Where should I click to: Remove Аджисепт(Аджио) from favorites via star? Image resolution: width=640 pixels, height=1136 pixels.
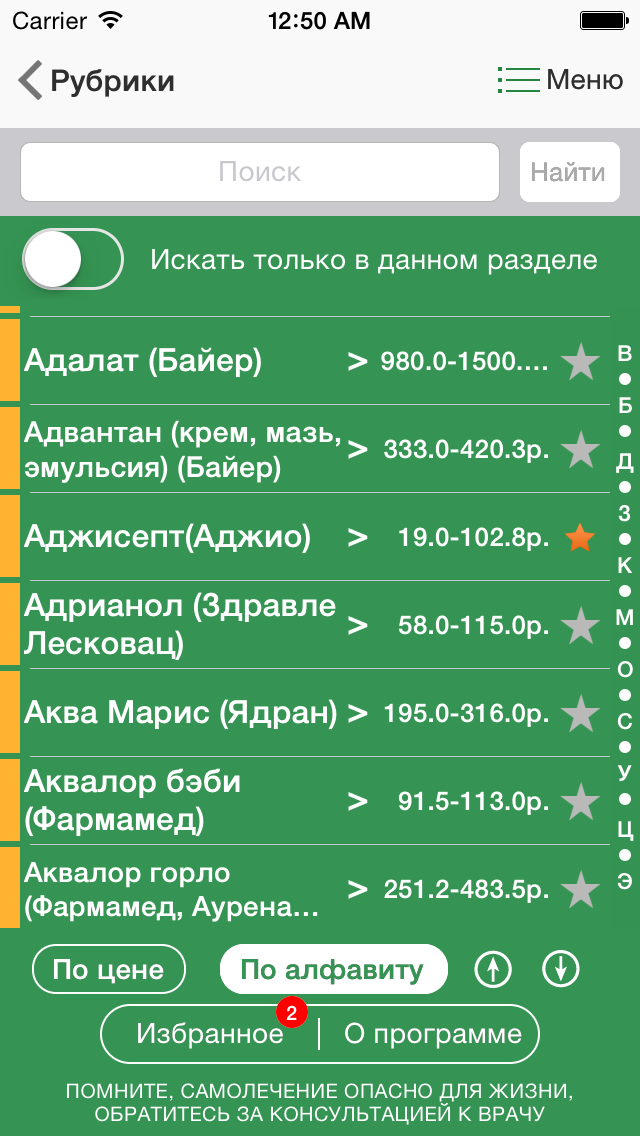click(x=581, y=538)
